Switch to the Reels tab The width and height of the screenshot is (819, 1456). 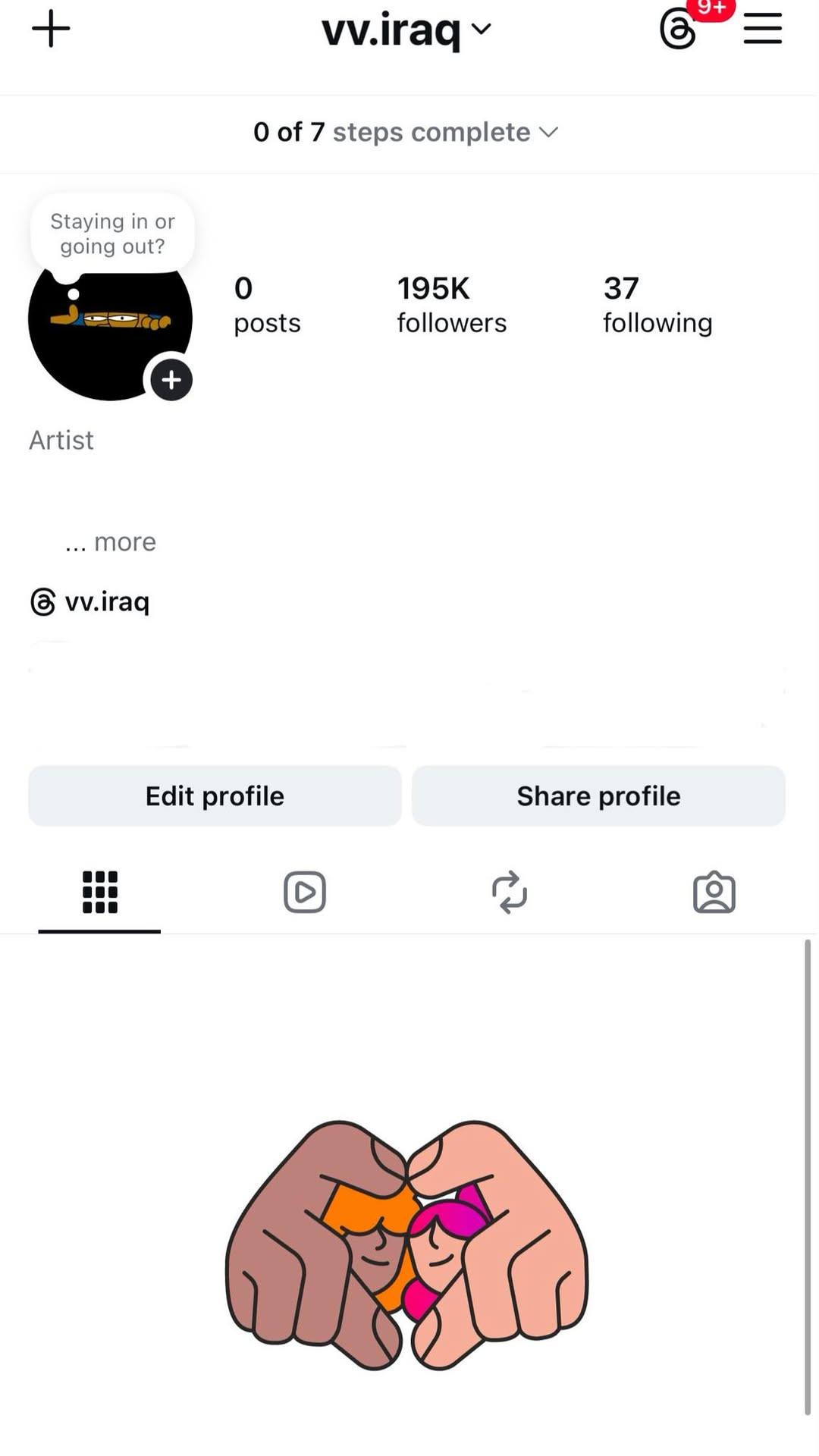click(x=305, y=892)
